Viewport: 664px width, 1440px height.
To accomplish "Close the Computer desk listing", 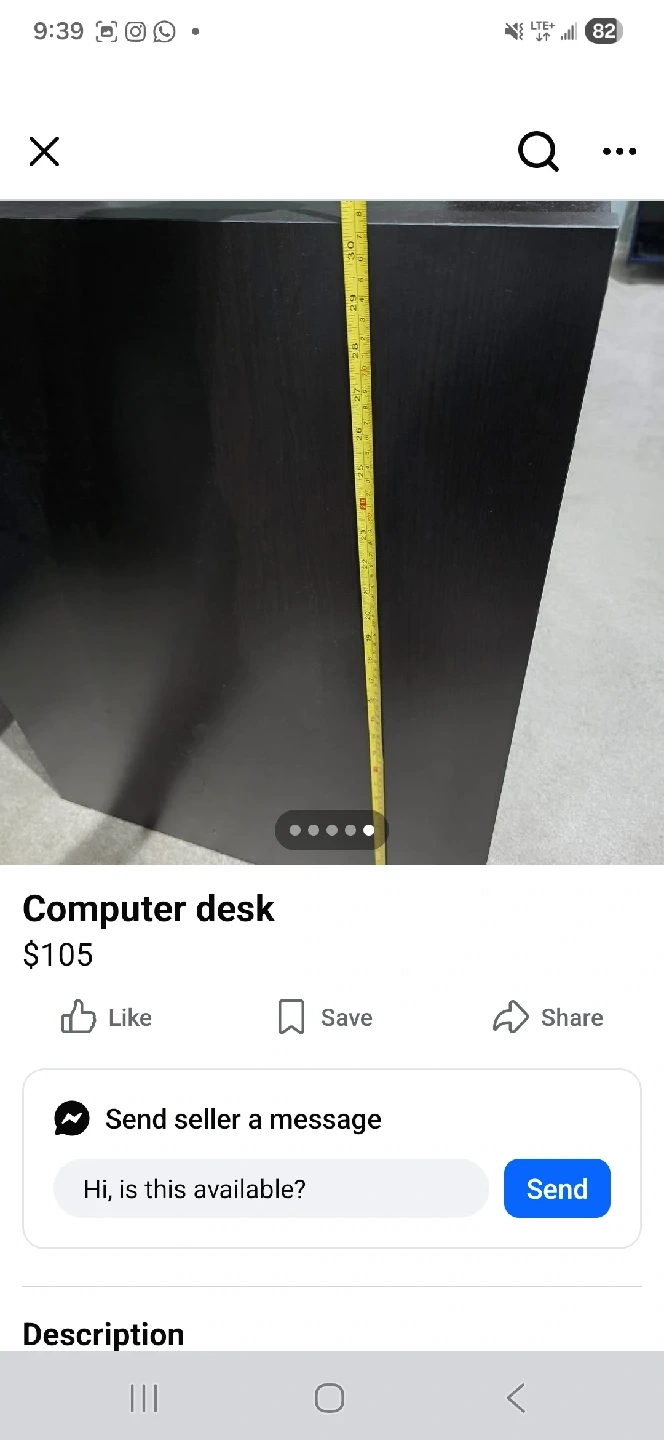I will [x=44, y=152].
